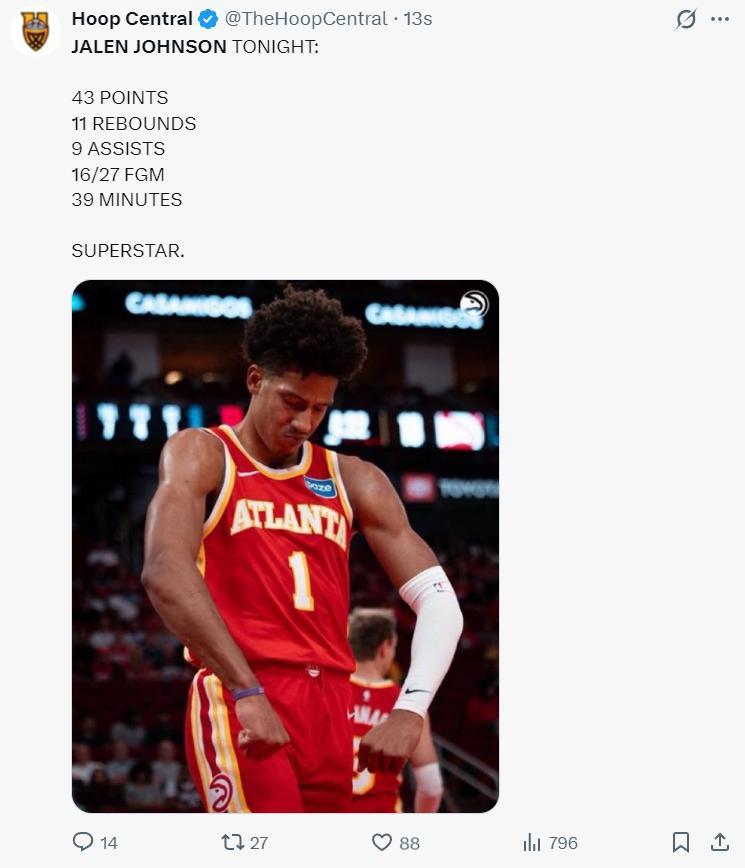Reply to the Hoop Central post
745x868 pixels.
coord(84,842)
